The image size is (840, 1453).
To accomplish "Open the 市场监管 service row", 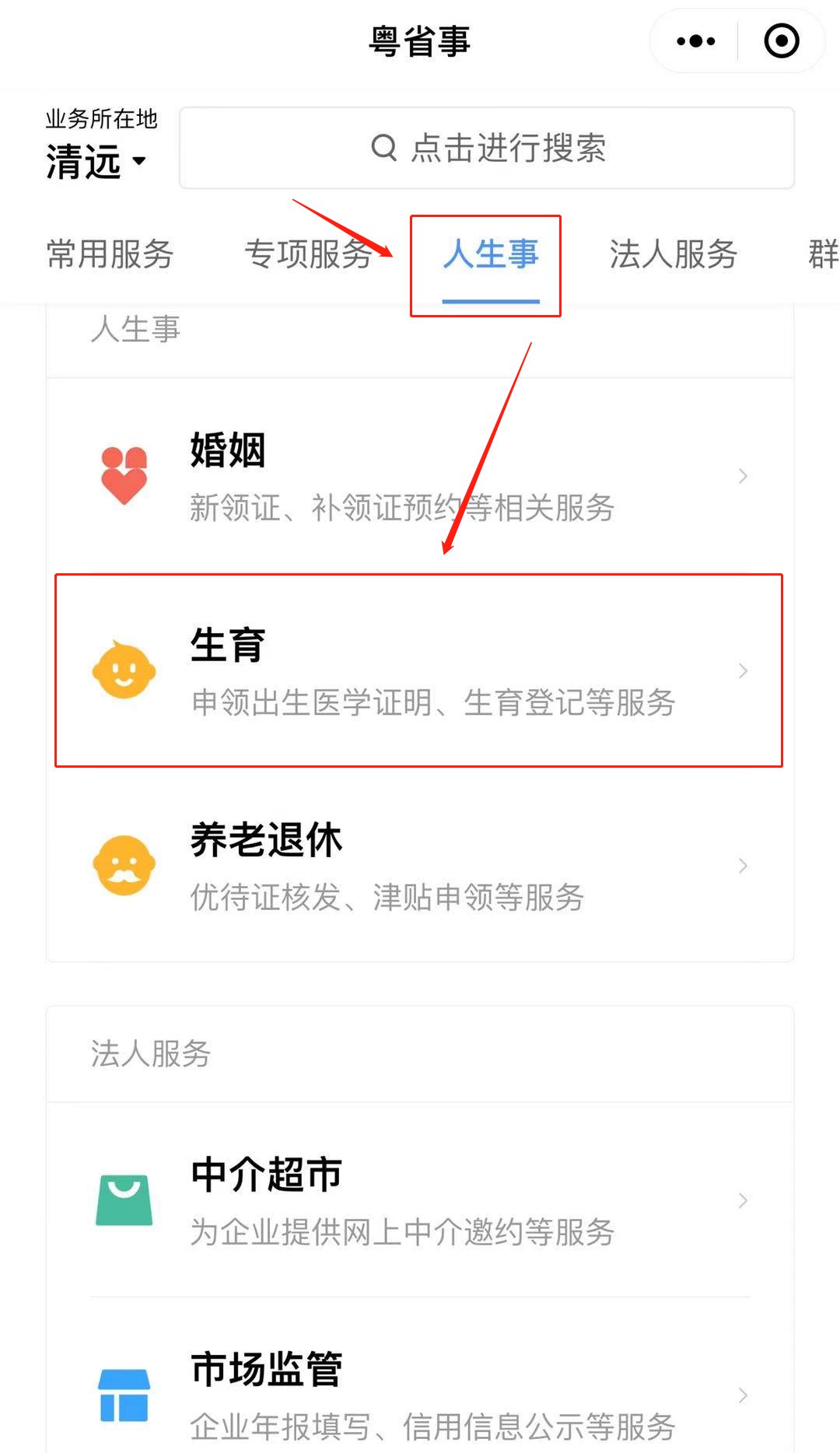I will (420, 1395).
